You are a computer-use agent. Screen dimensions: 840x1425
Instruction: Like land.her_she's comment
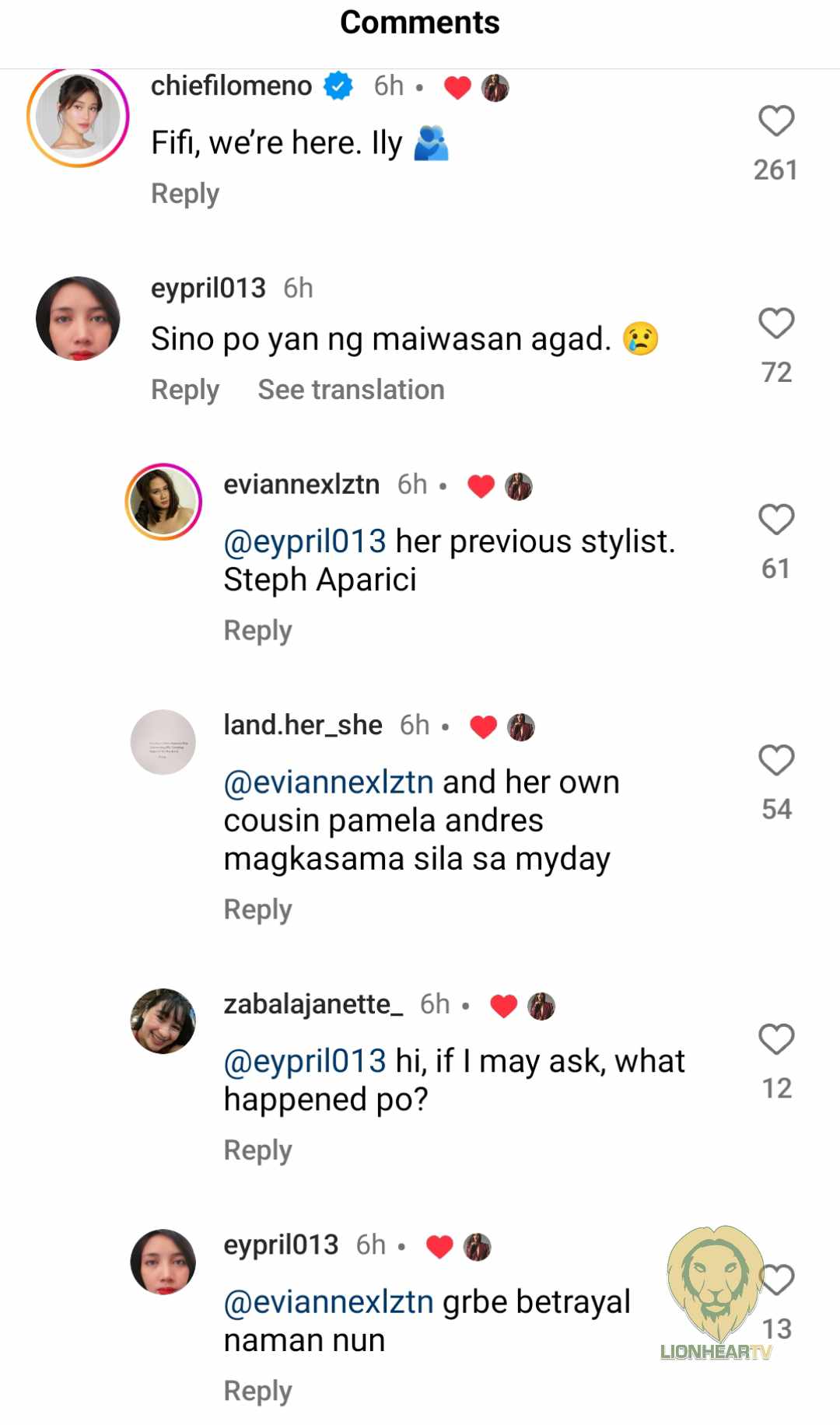pos(775,760)
